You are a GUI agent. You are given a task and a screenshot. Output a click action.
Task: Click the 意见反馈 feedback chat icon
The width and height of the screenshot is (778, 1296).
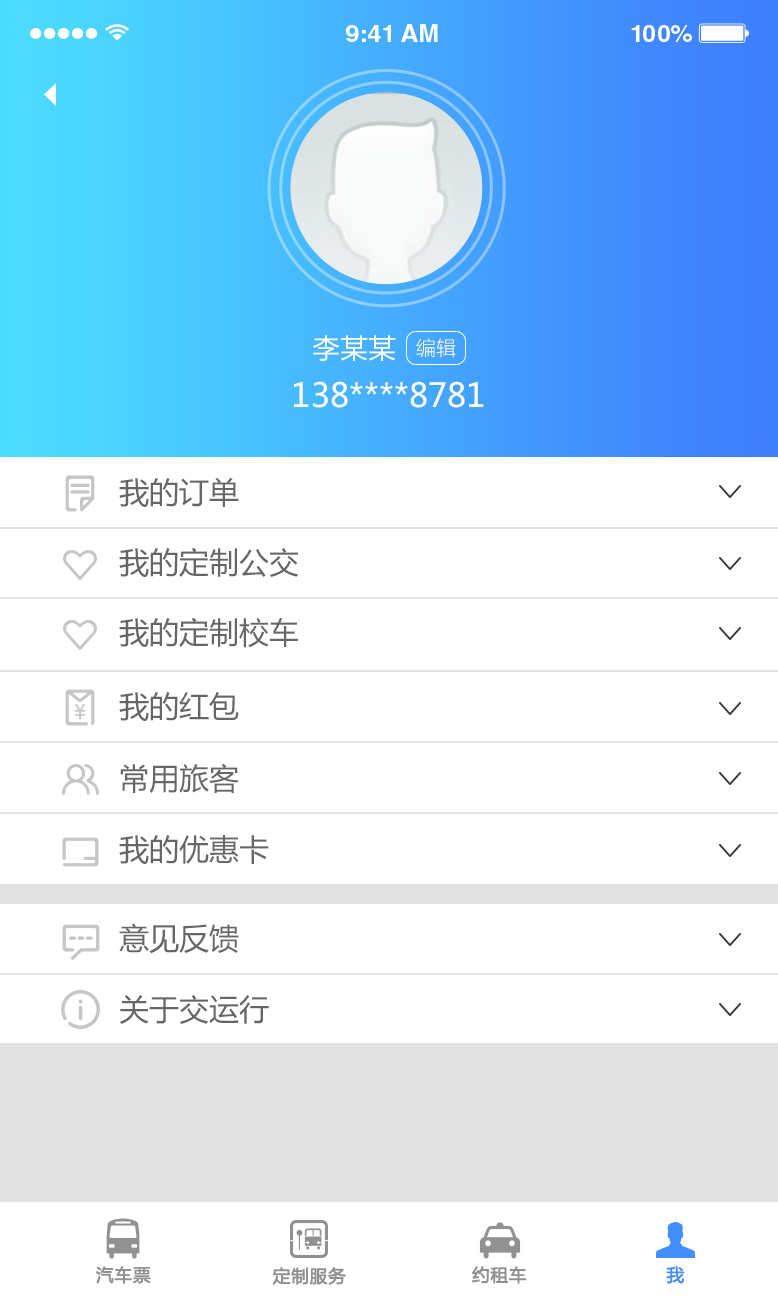pos(80,938)
